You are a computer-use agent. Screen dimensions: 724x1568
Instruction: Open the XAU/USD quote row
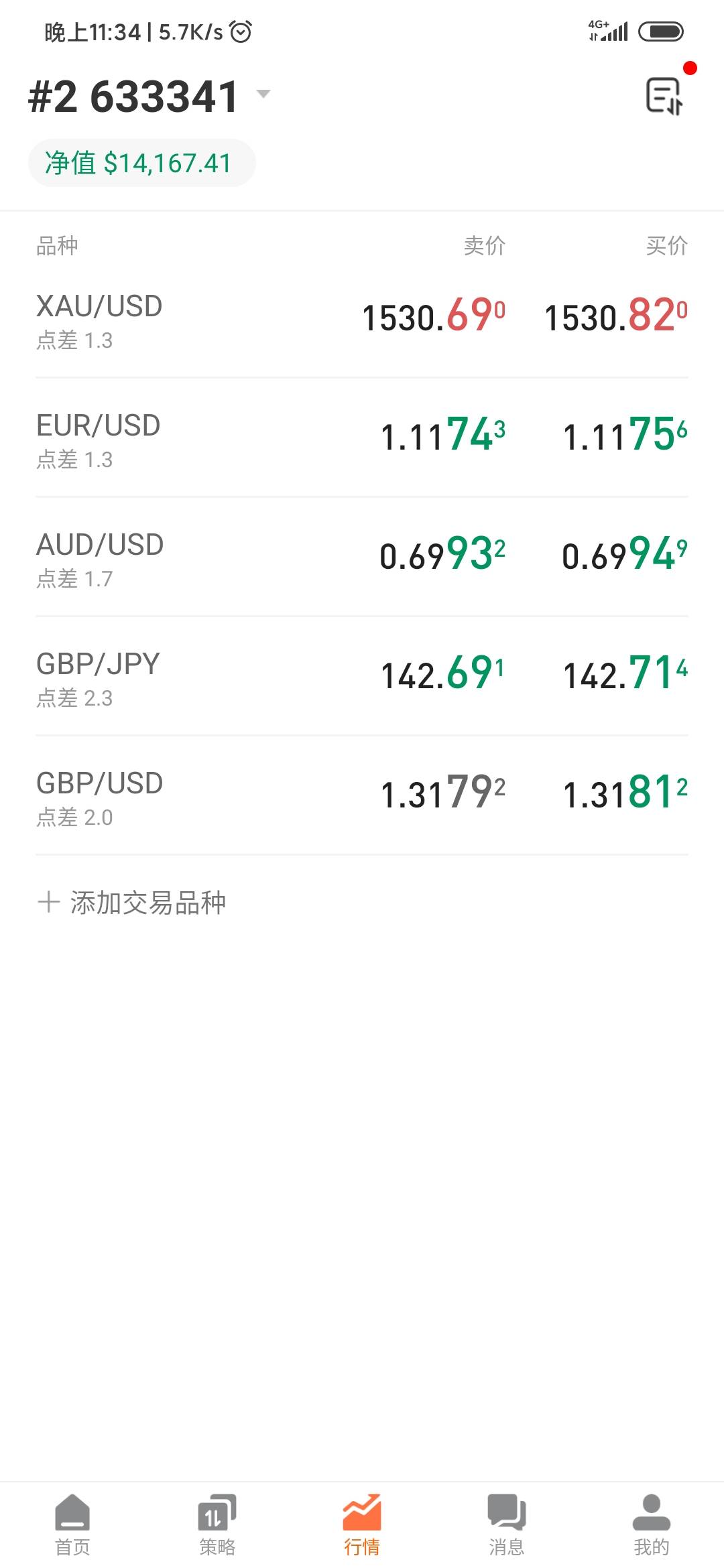[x=362, y=319]
